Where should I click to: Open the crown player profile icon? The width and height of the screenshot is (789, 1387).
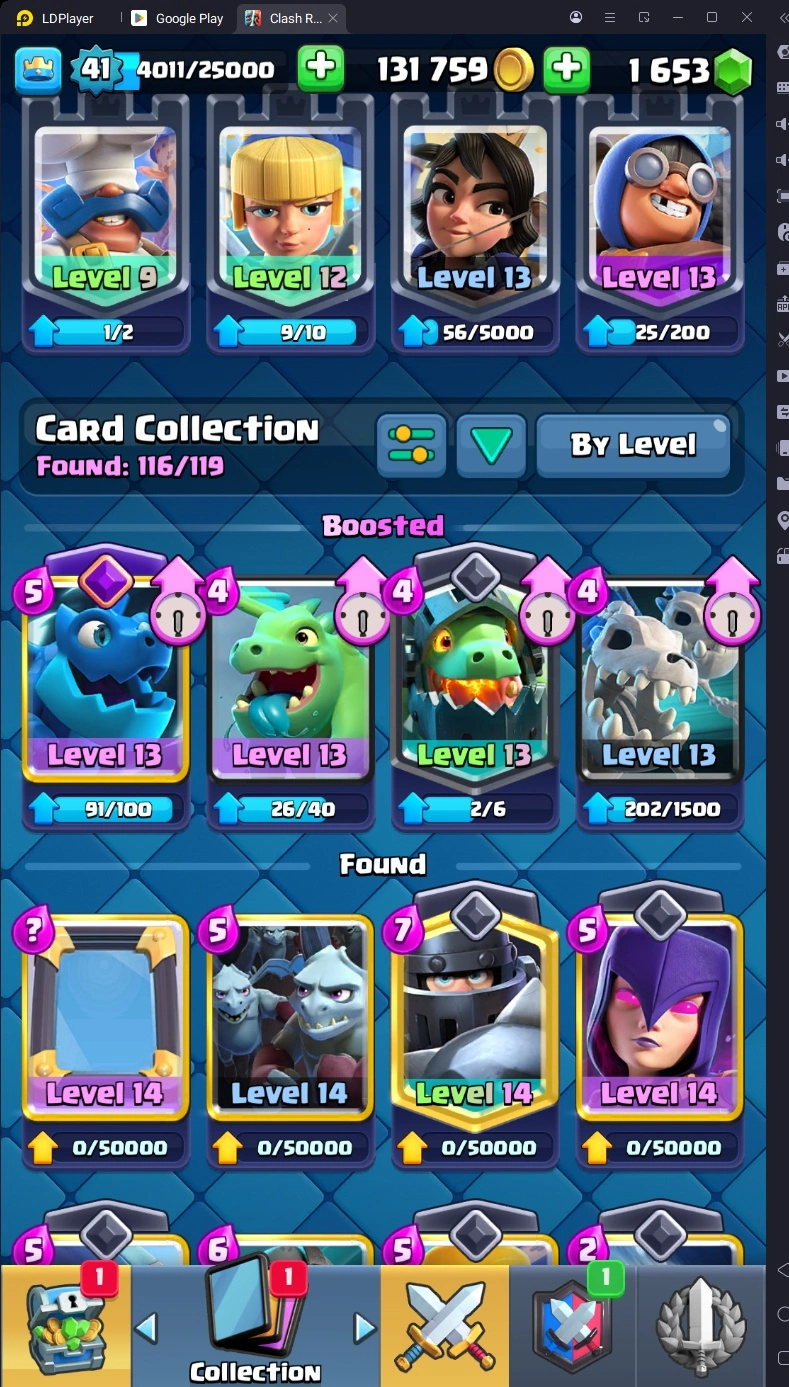pyautogui.click(x=38, y=69)
